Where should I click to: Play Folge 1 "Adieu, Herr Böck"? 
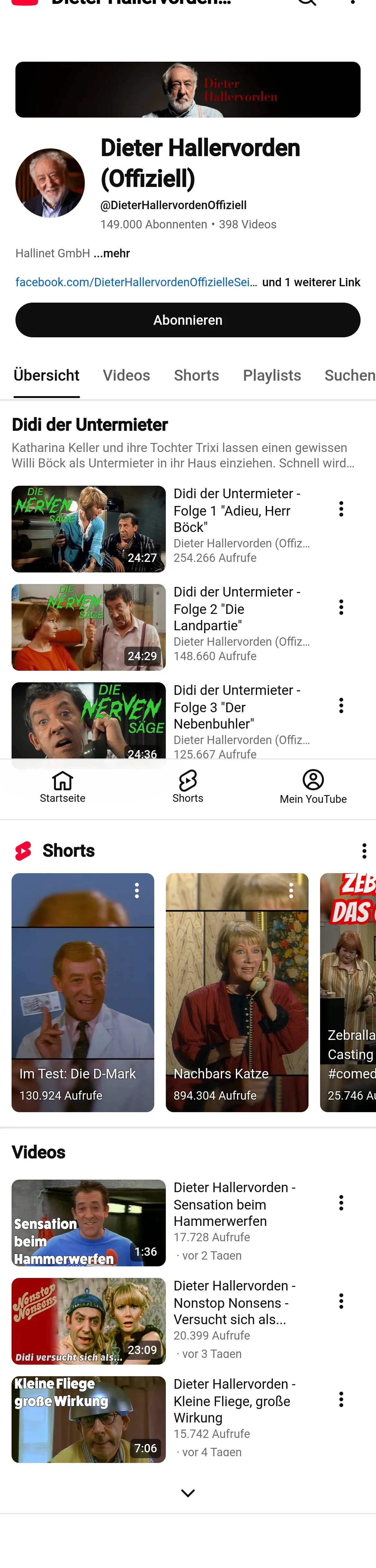(88, 528)
